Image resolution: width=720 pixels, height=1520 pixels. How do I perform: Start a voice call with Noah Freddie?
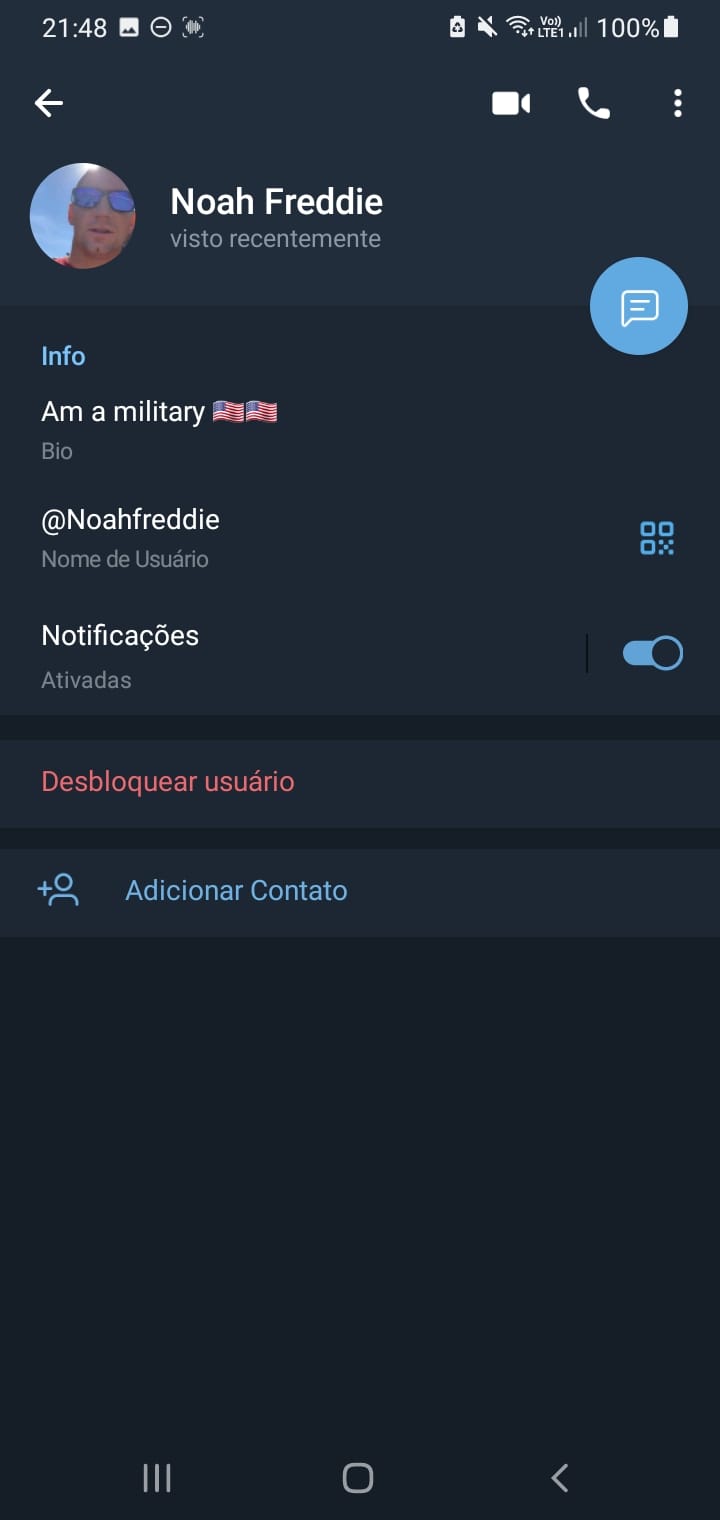pos(593,103)
